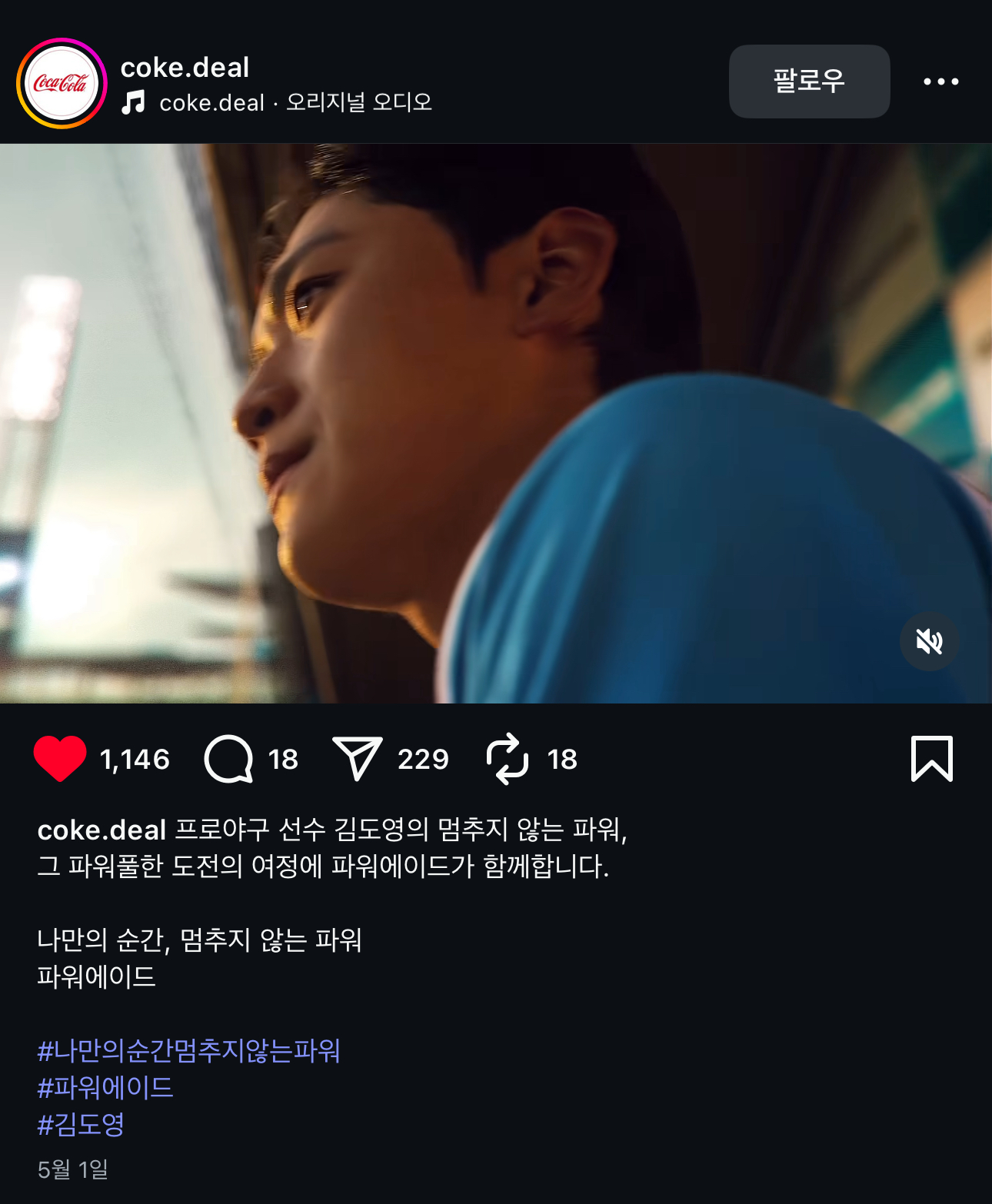
Task: Open hashtag #나만의순간멈추지않는파워
Action: coord(188,1050)
